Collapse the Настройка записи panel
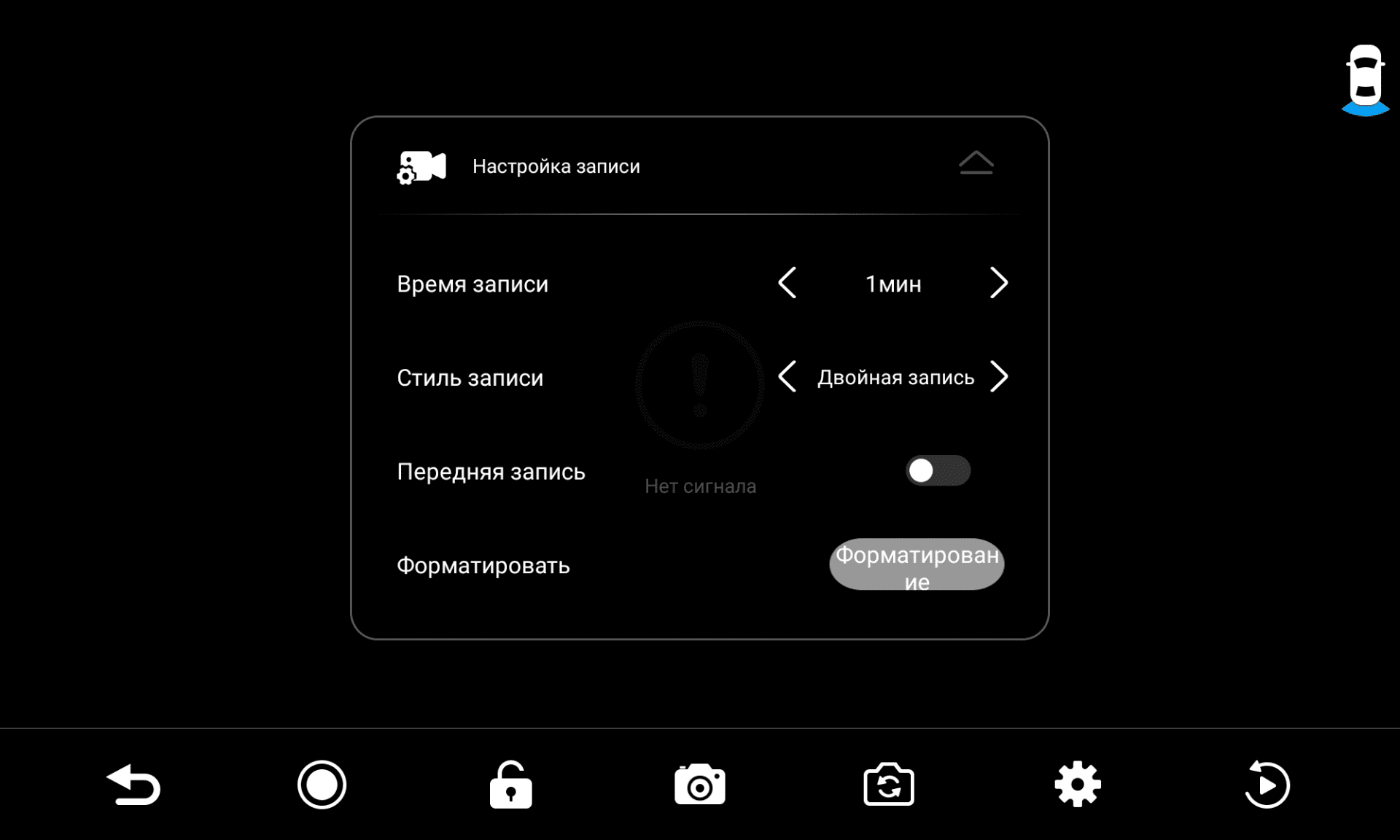The width and height of the screenshot is (1400, 840). click(976, 163)
